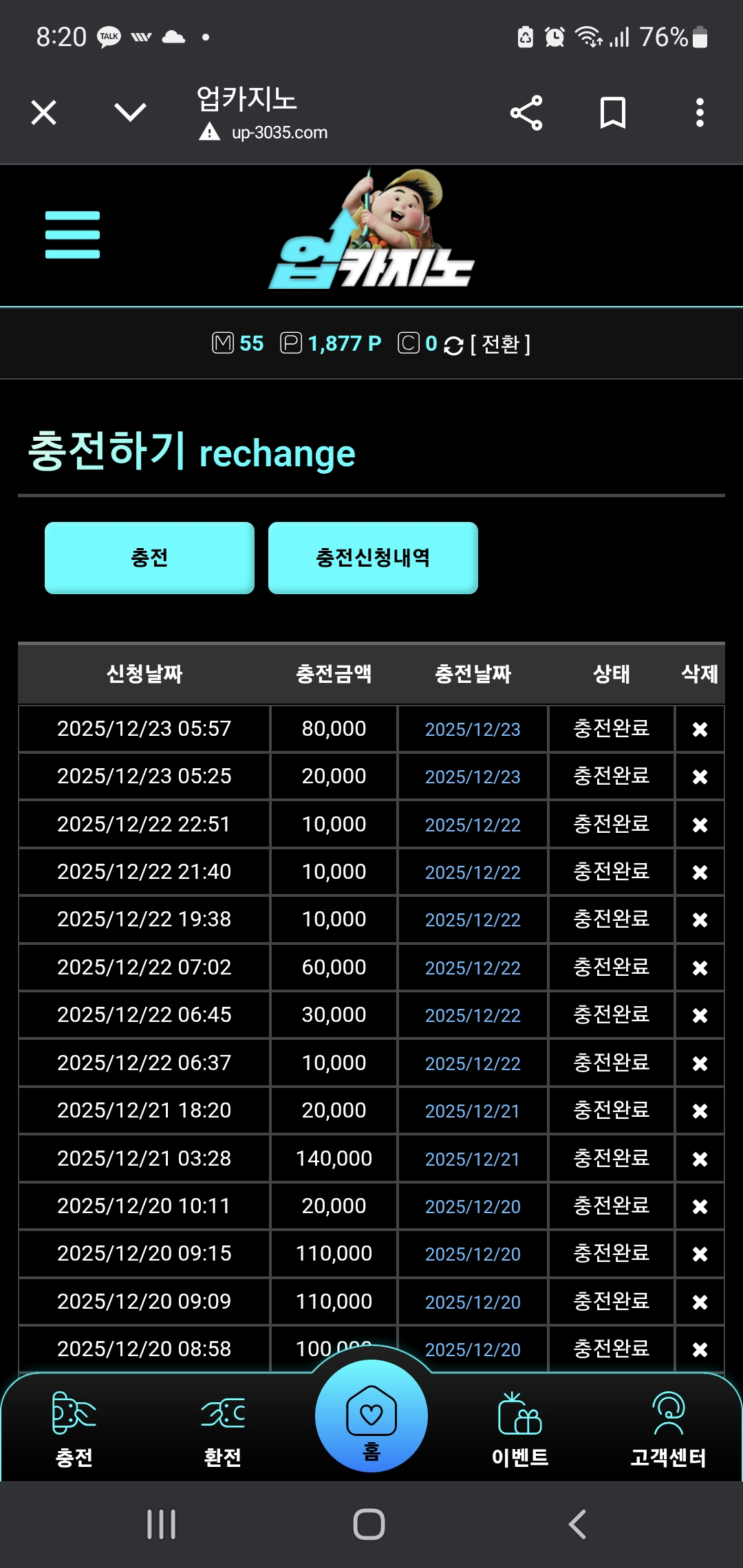Switch to the 환전 tab
743x1568 pixels.
click(x=222, y=1429)
